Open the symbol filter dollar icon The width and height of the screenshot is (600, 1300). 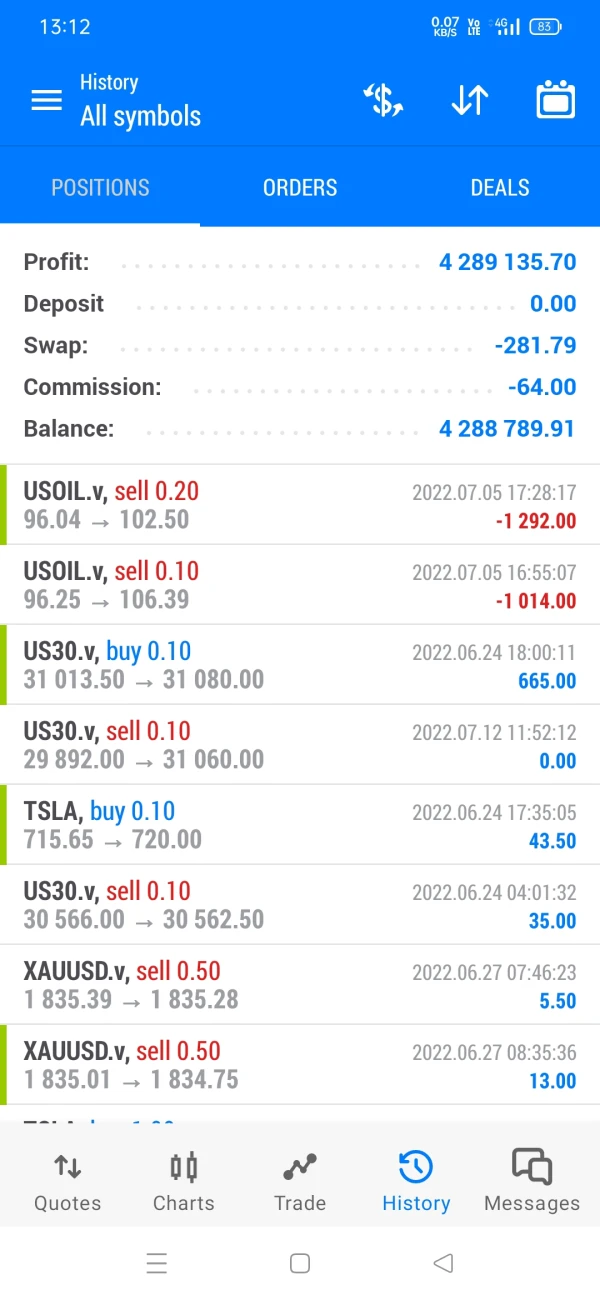383,100
